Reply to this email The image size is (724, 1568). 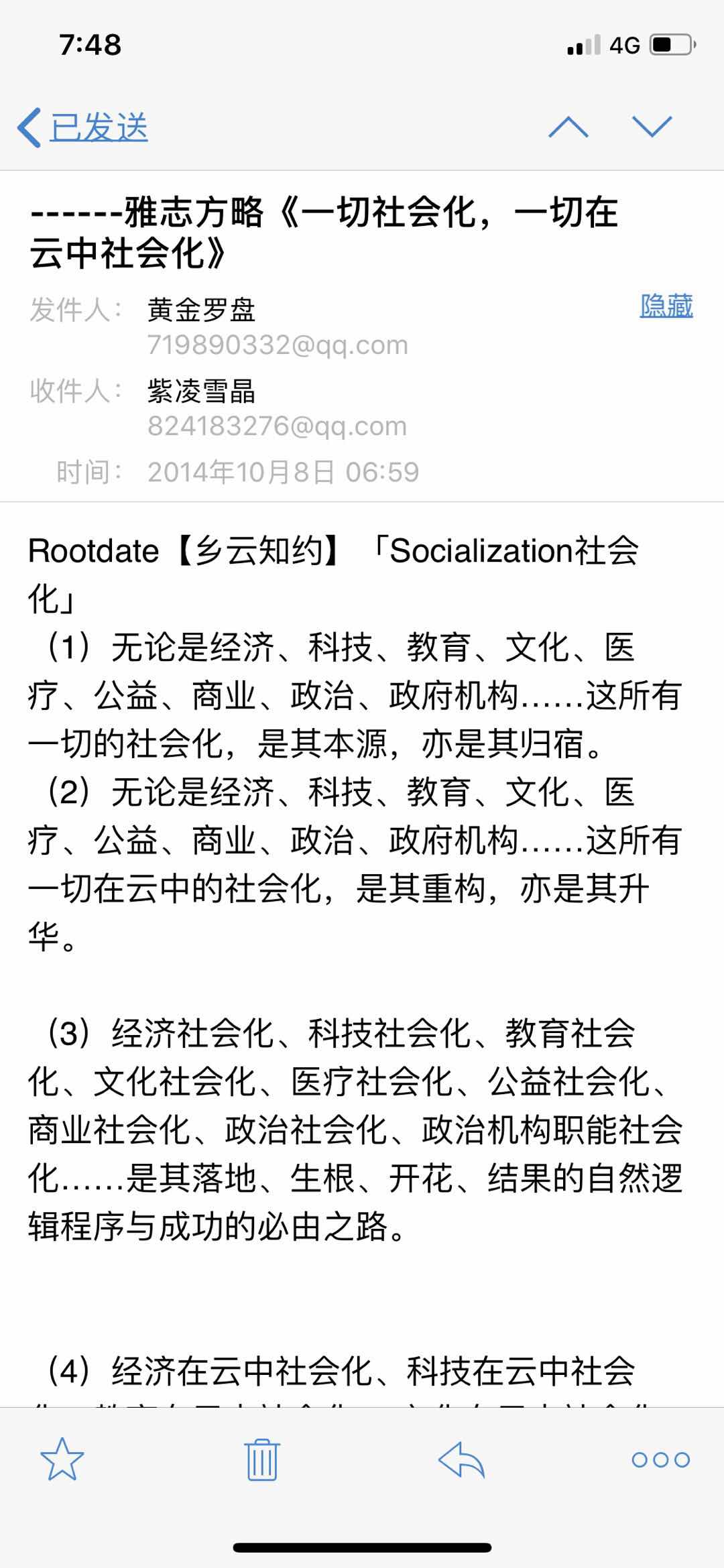coord(461,1459)
